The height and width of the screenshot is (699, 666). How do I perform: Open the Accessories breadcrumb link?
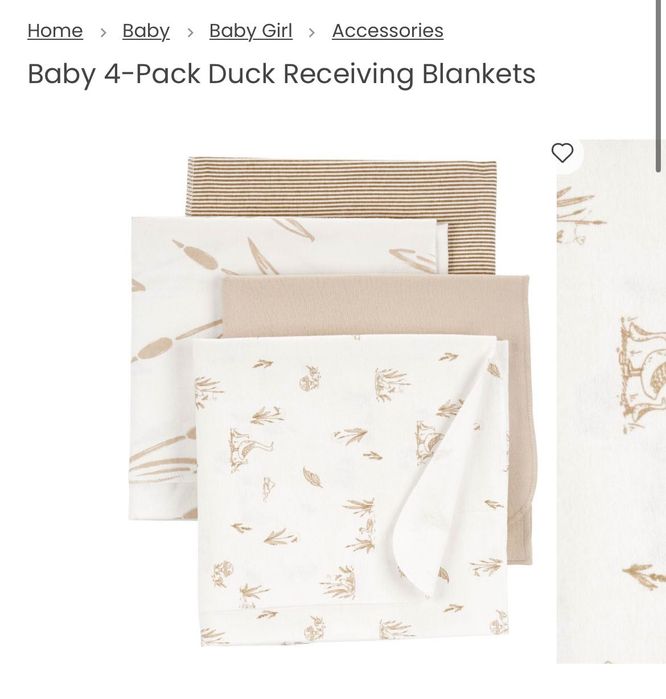pos(387,31)
